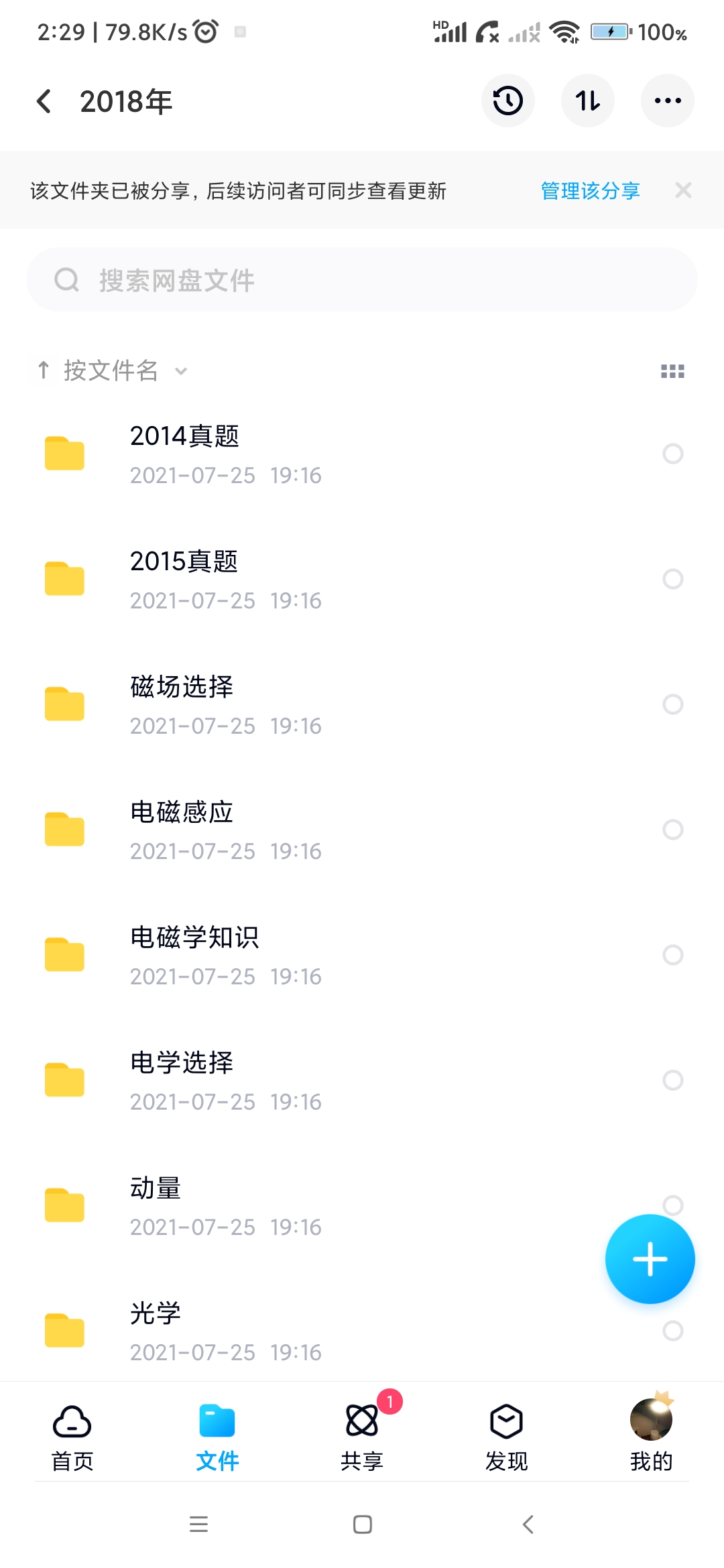Dismiss the shared folder notice

[683, 191]
